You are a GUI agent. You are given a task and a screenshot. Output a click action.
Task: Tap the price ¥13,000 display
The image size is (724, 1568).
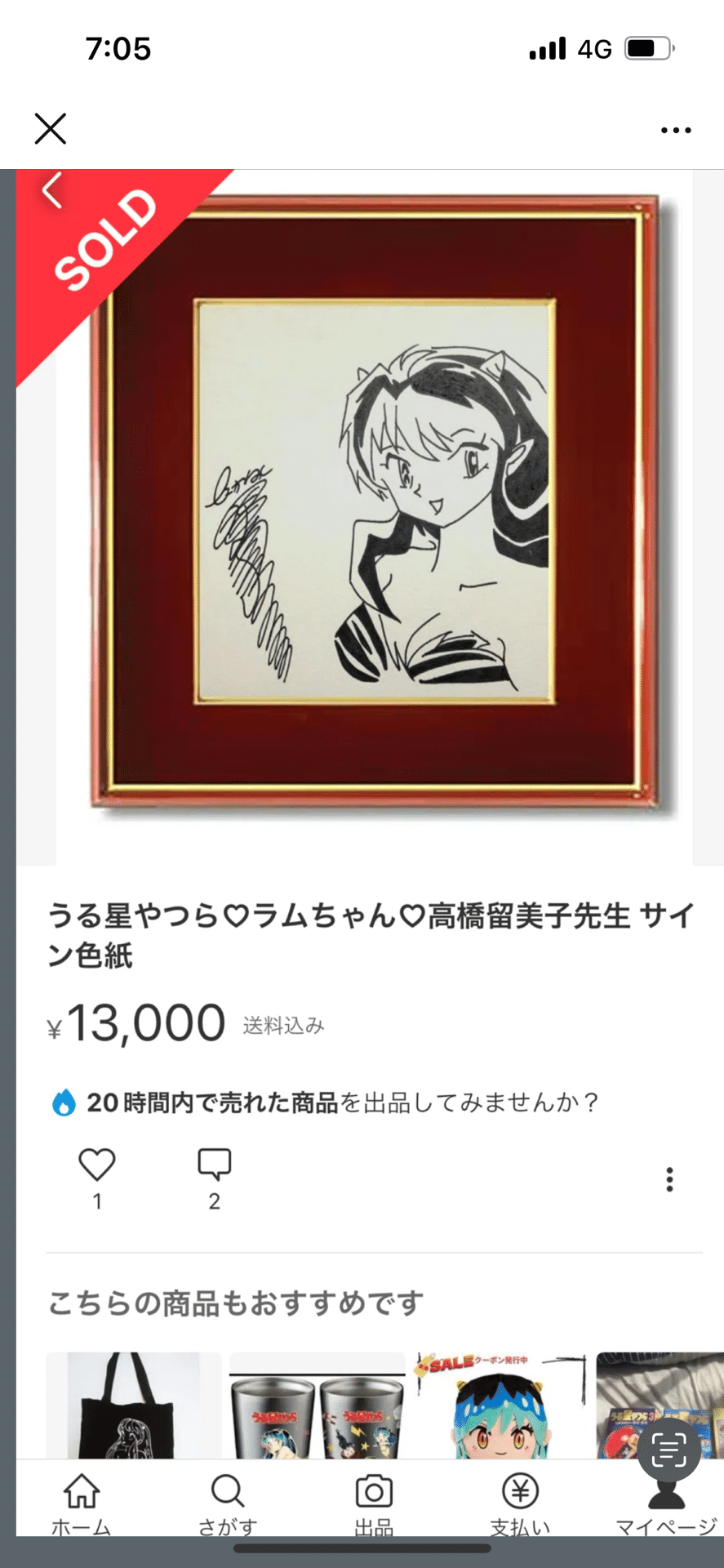point(135,1021)
